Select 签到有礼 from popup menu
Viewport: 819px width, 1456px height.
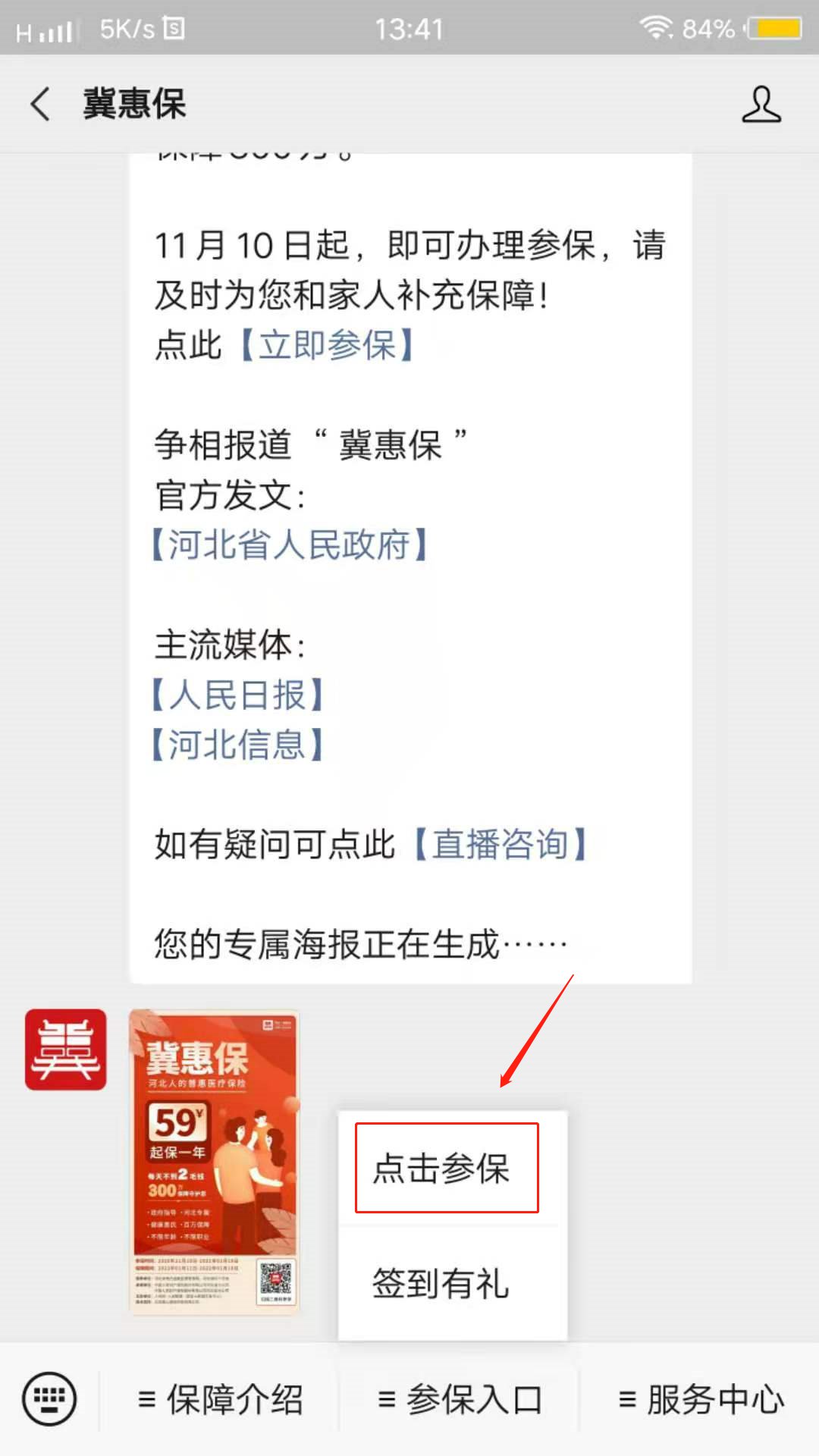(441, 1283)
